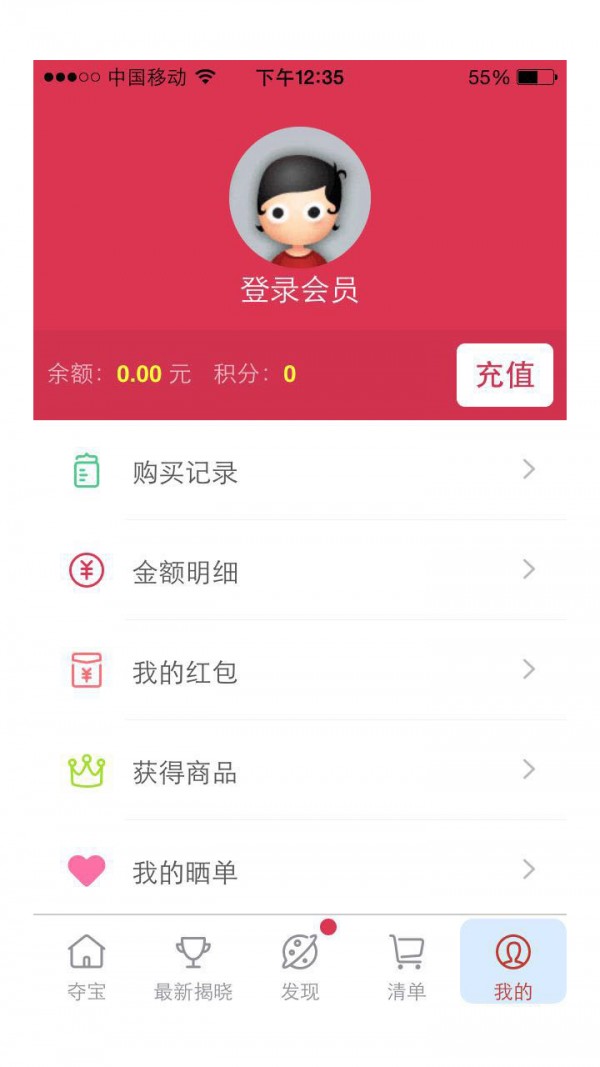
Task: Switch to the 发现 discover tab
Action: pyautogui.click(x=300, y=965)
